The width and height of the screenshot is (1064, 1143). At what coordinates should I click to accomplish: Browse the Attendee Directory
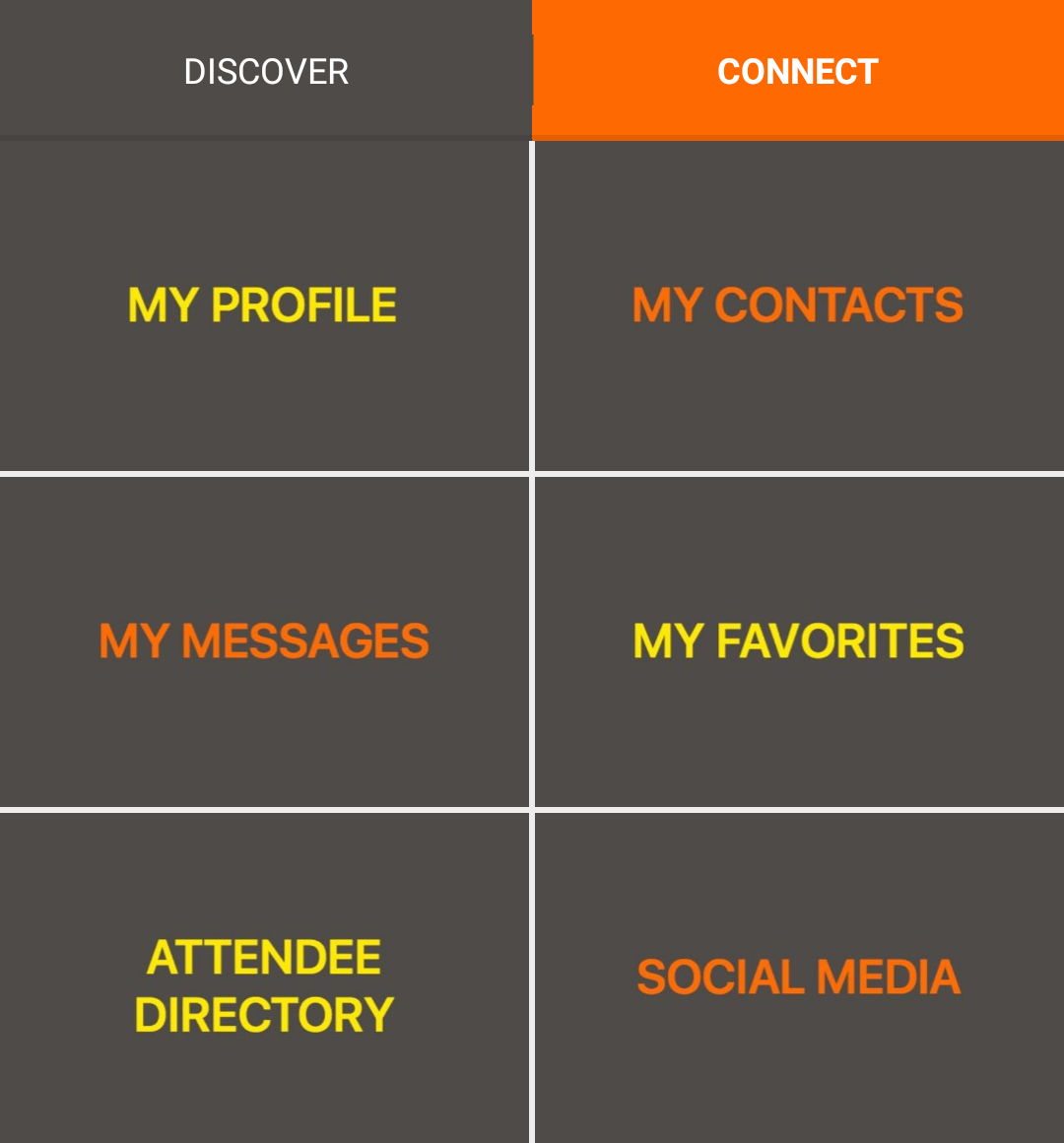[x=264, y=985]
